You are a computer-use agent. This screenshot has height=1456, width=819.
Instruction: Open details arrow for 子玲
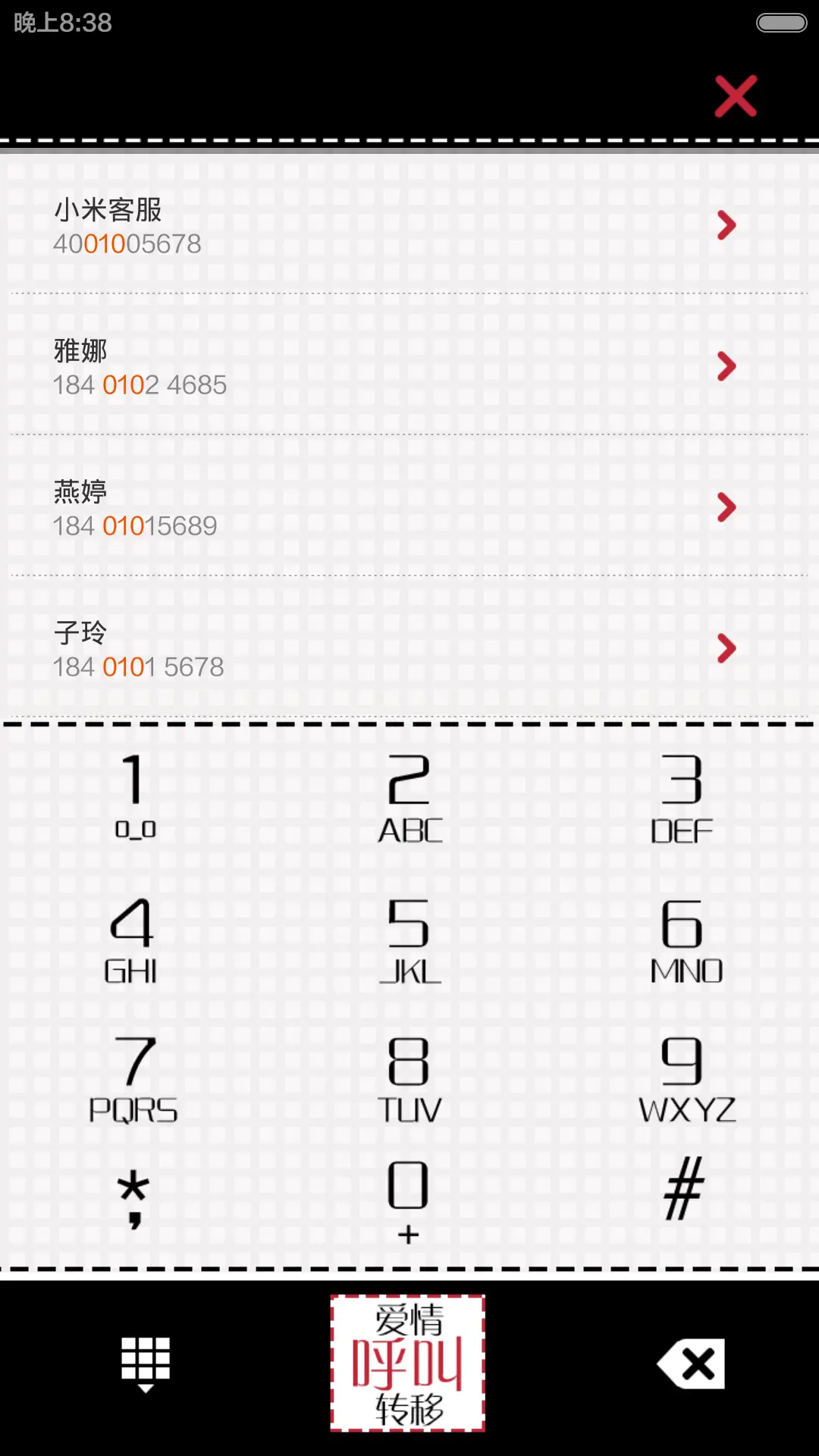(x=726, y=648)
